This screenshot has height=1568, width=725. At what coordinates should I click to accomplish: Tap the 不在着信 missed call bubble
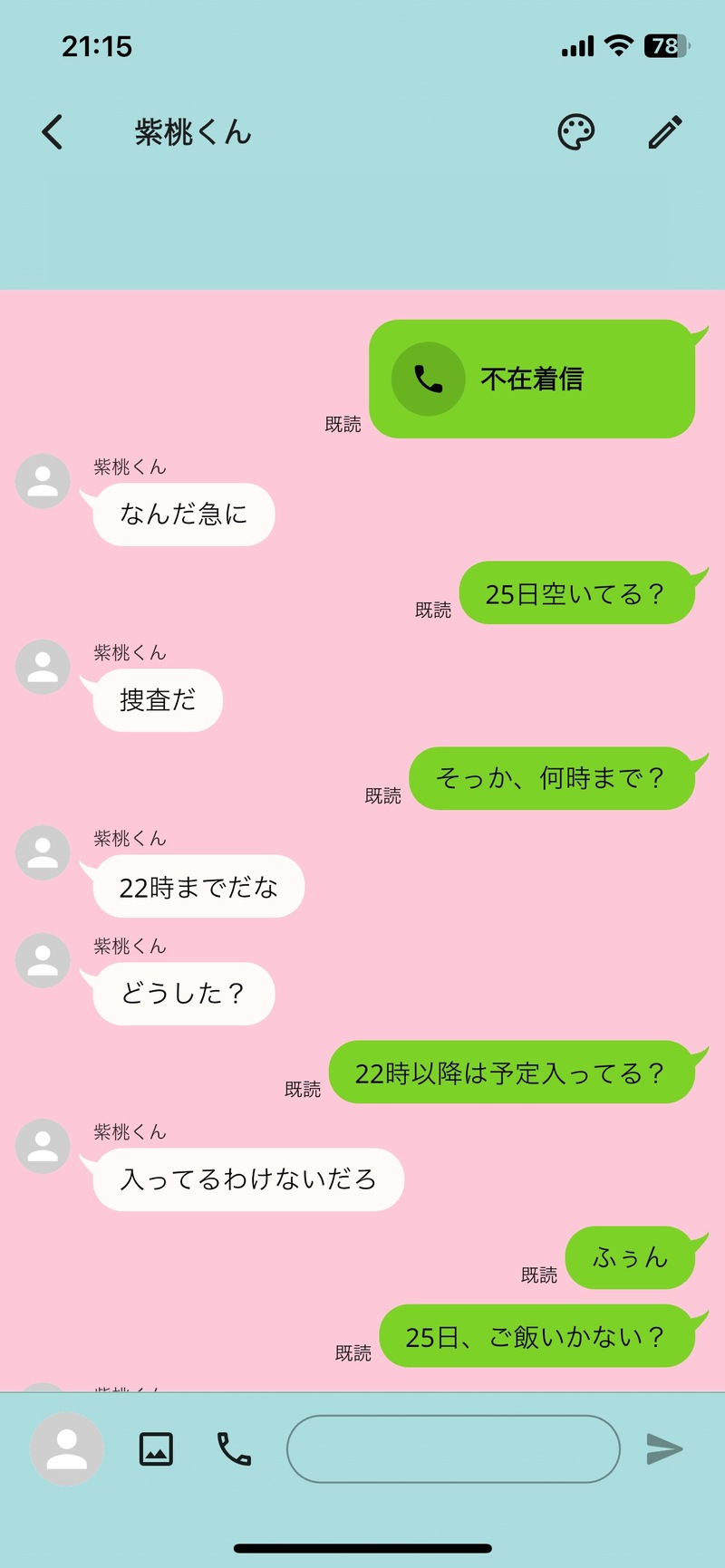tap(531, 379)
